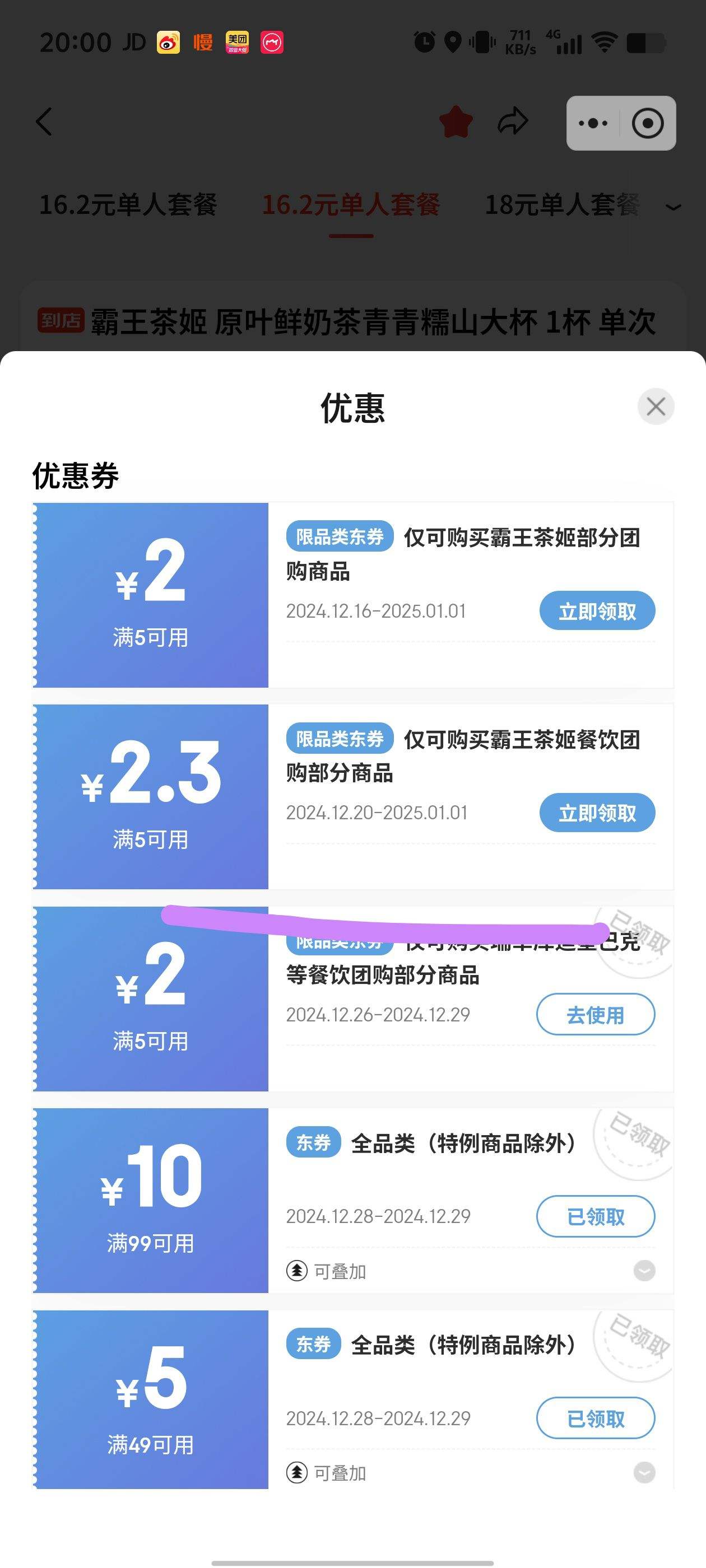Close the 优惠 coupon popup
The height and width of the screenshot is (1568, 706).
pos(656,406)
